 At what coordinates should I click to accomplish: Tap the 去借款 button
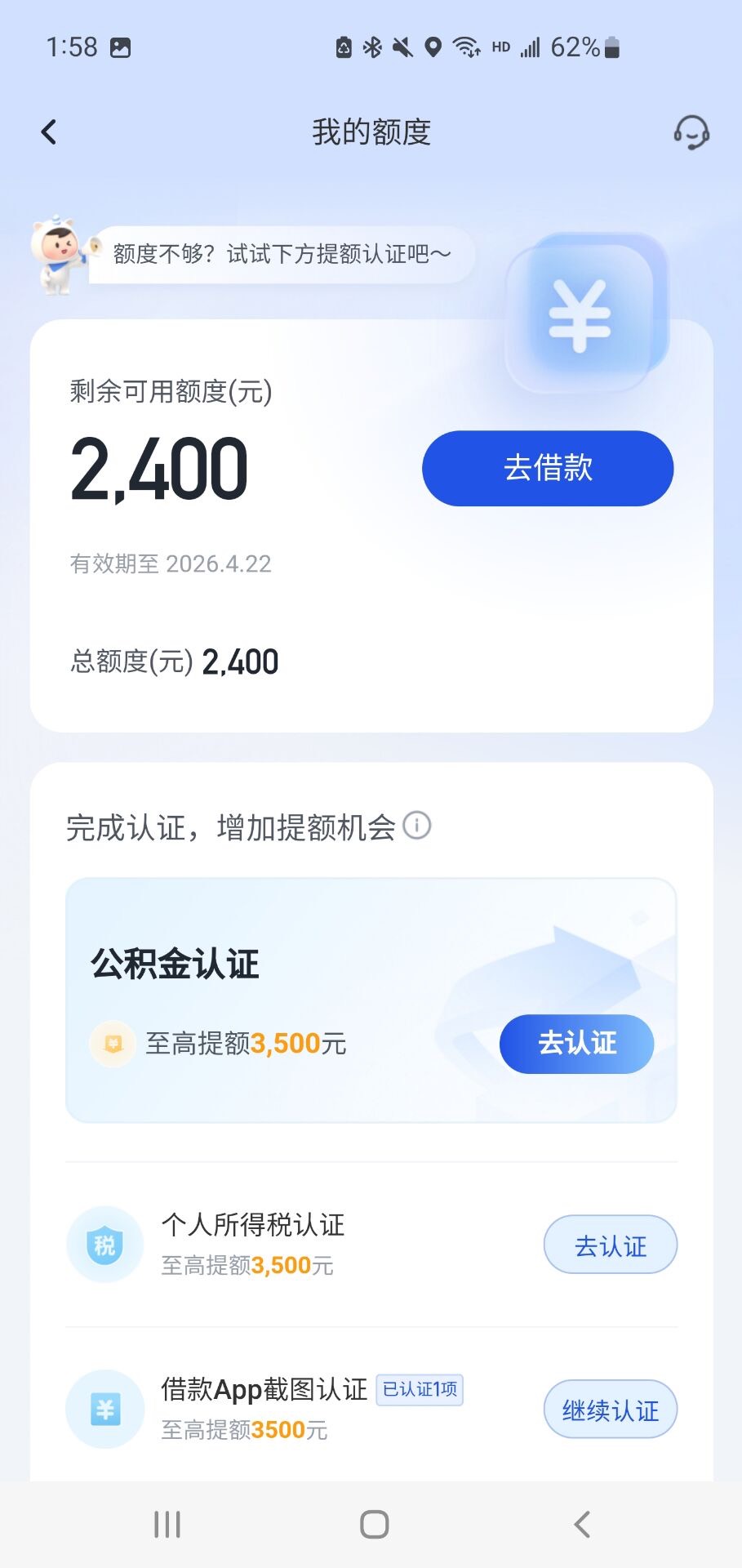point(548,468)
